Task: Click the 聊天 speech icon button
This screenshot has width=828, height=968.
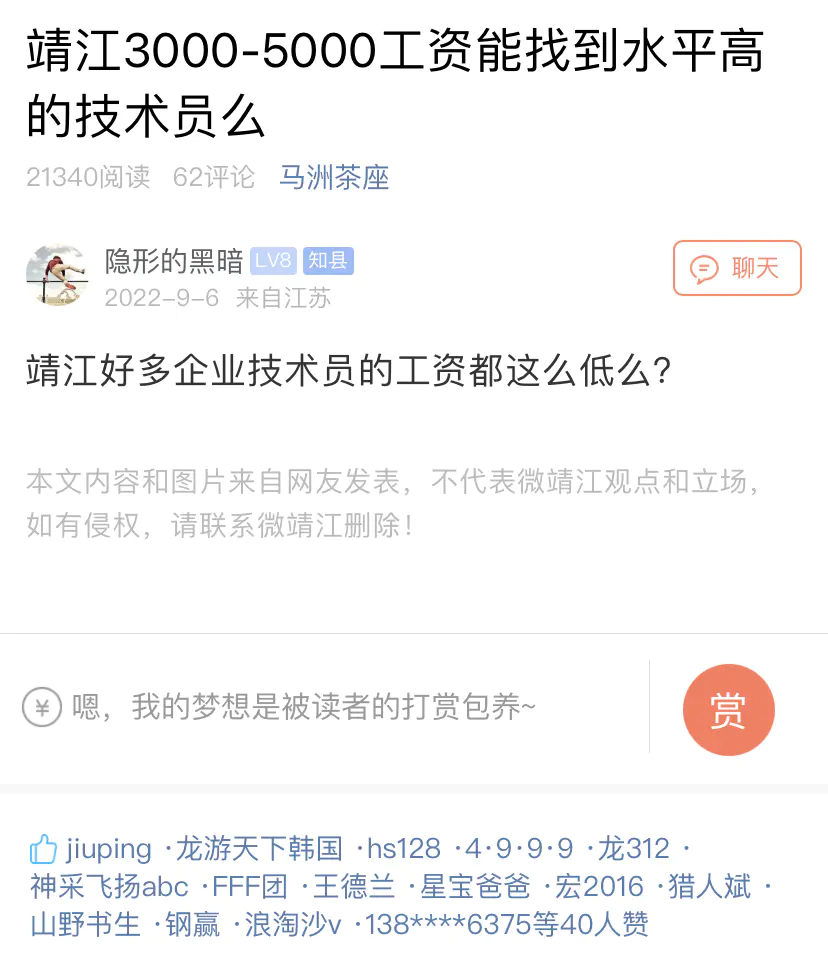Action: pyautogui.click(x=737, y=268)
